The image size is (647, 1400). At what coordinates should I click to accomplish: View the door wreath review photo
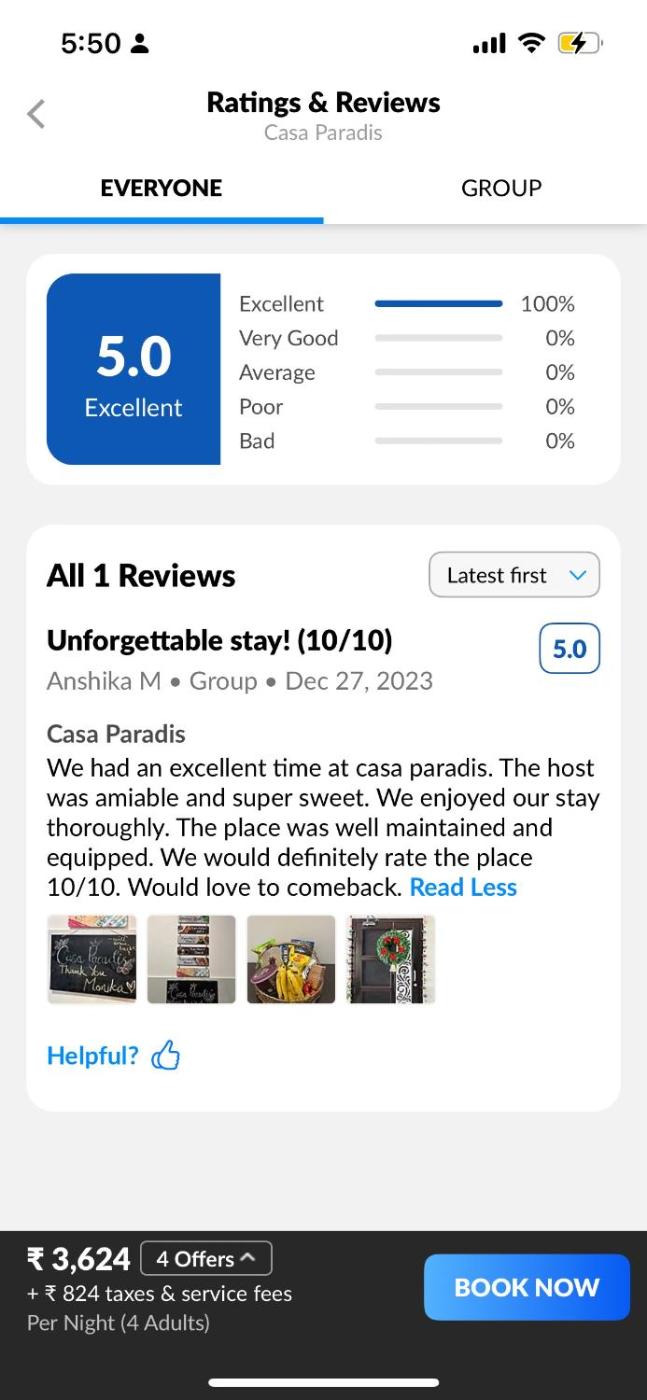pos(390,959)
